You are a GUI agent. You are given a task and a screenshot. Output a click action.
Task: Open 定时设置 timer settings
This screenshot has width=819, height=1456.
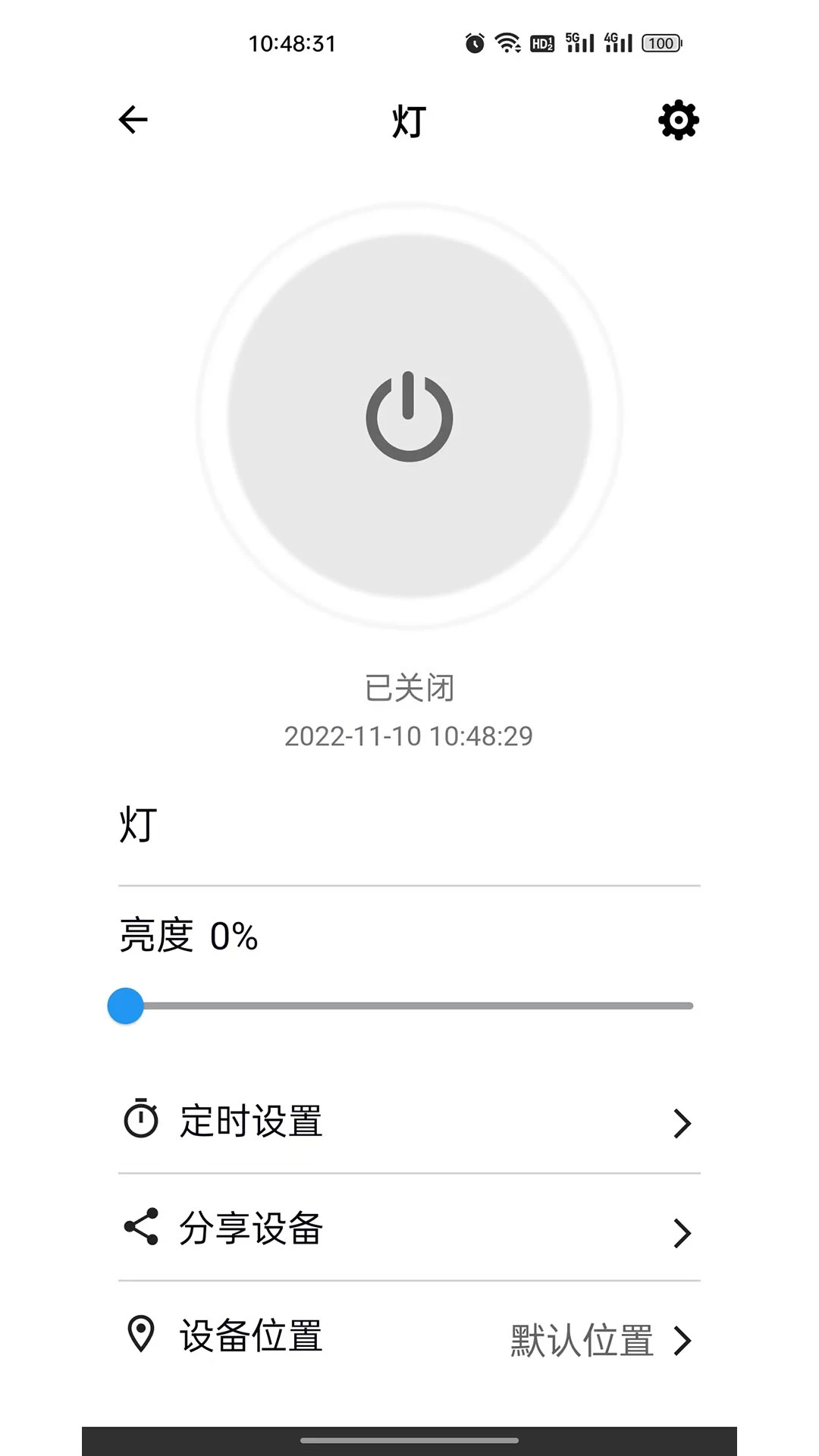pyautogui.click(x=252, y=1123)
